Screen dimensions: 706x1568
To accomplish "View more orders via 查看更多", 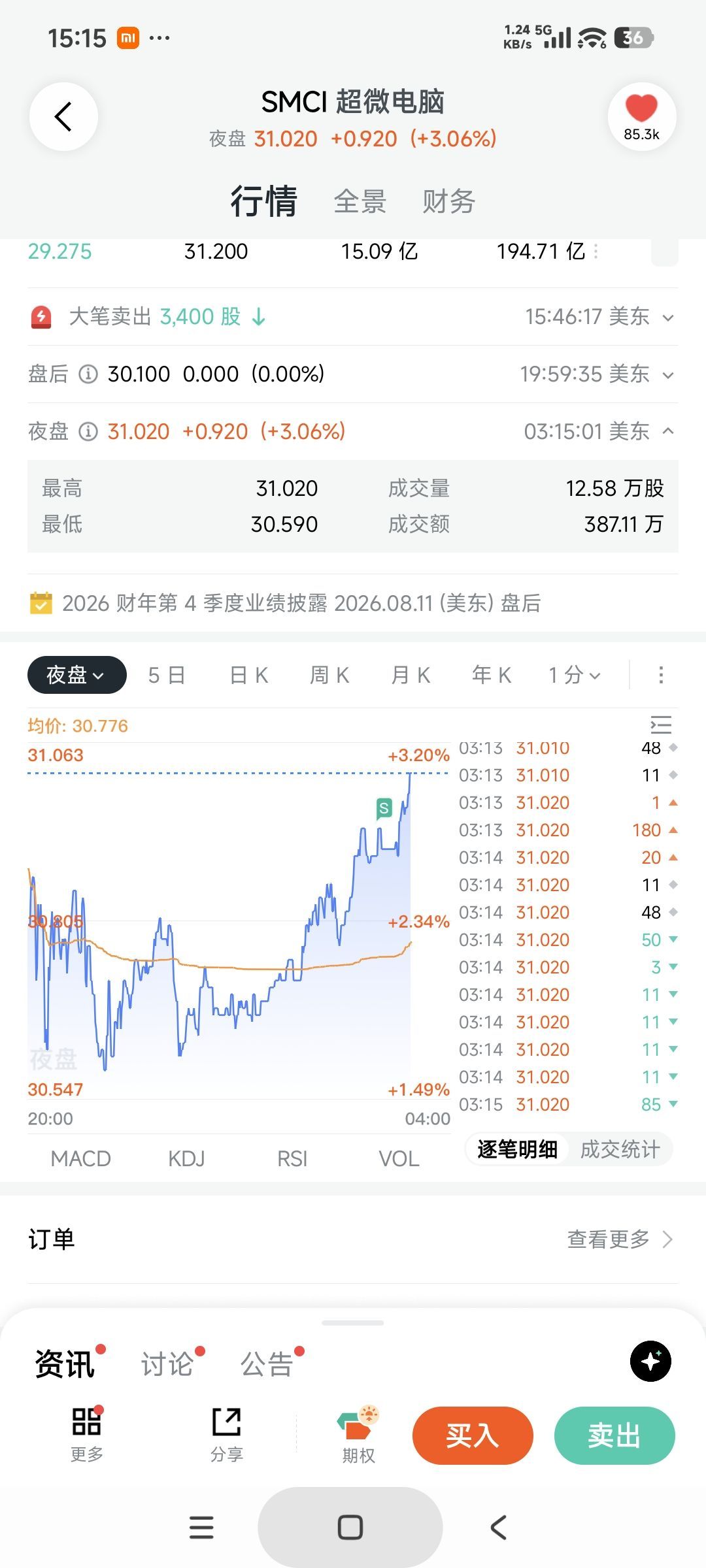I will click(x=619, y=1239).
